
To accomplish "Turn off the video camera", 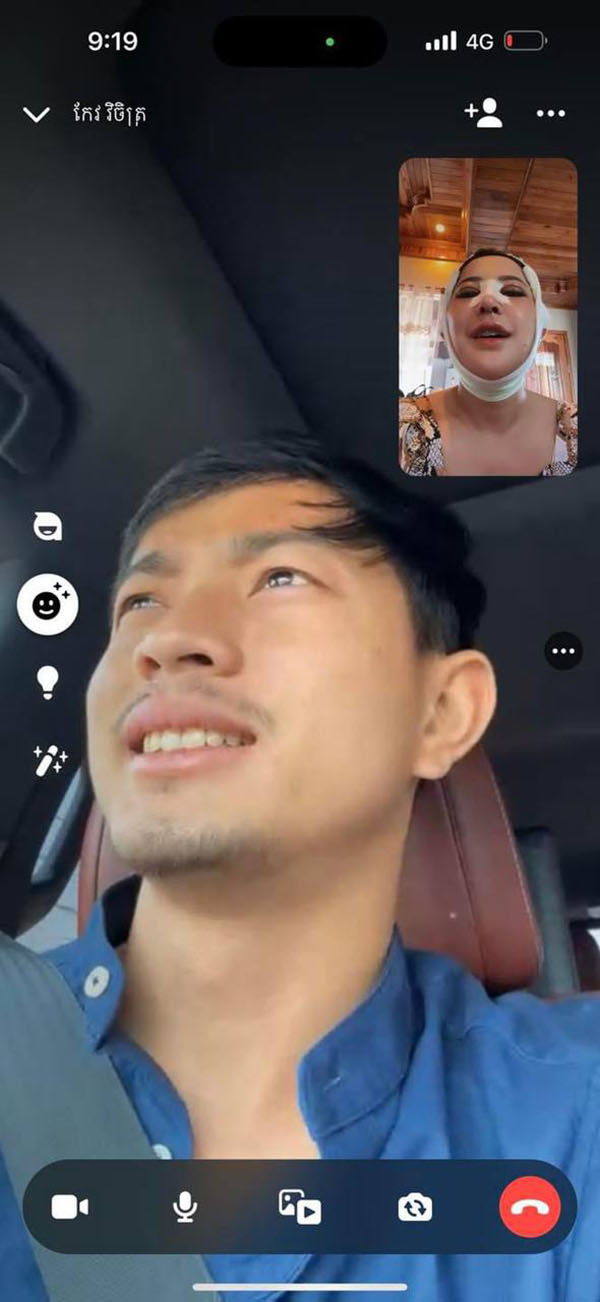I will (x=70, y=1208).
